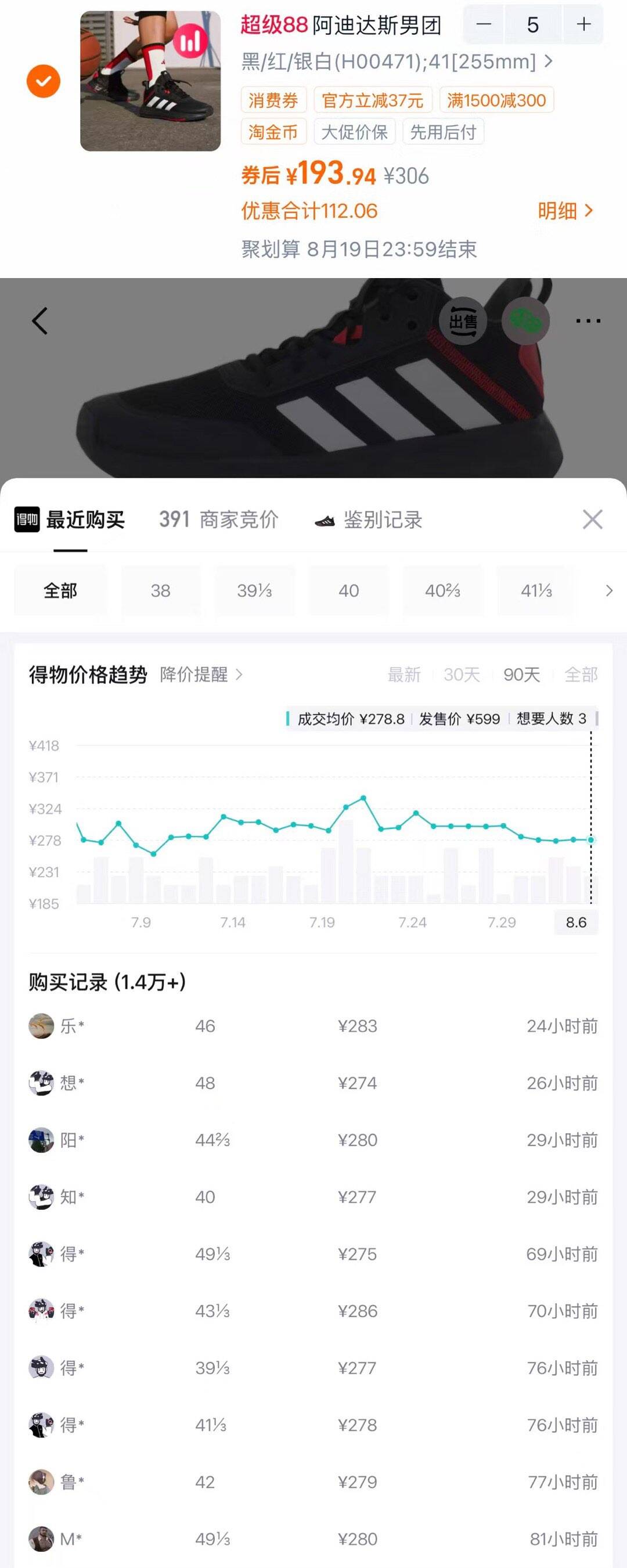Switch price trend to 30天
The image size is (627, 1568).
coord(462,675)
